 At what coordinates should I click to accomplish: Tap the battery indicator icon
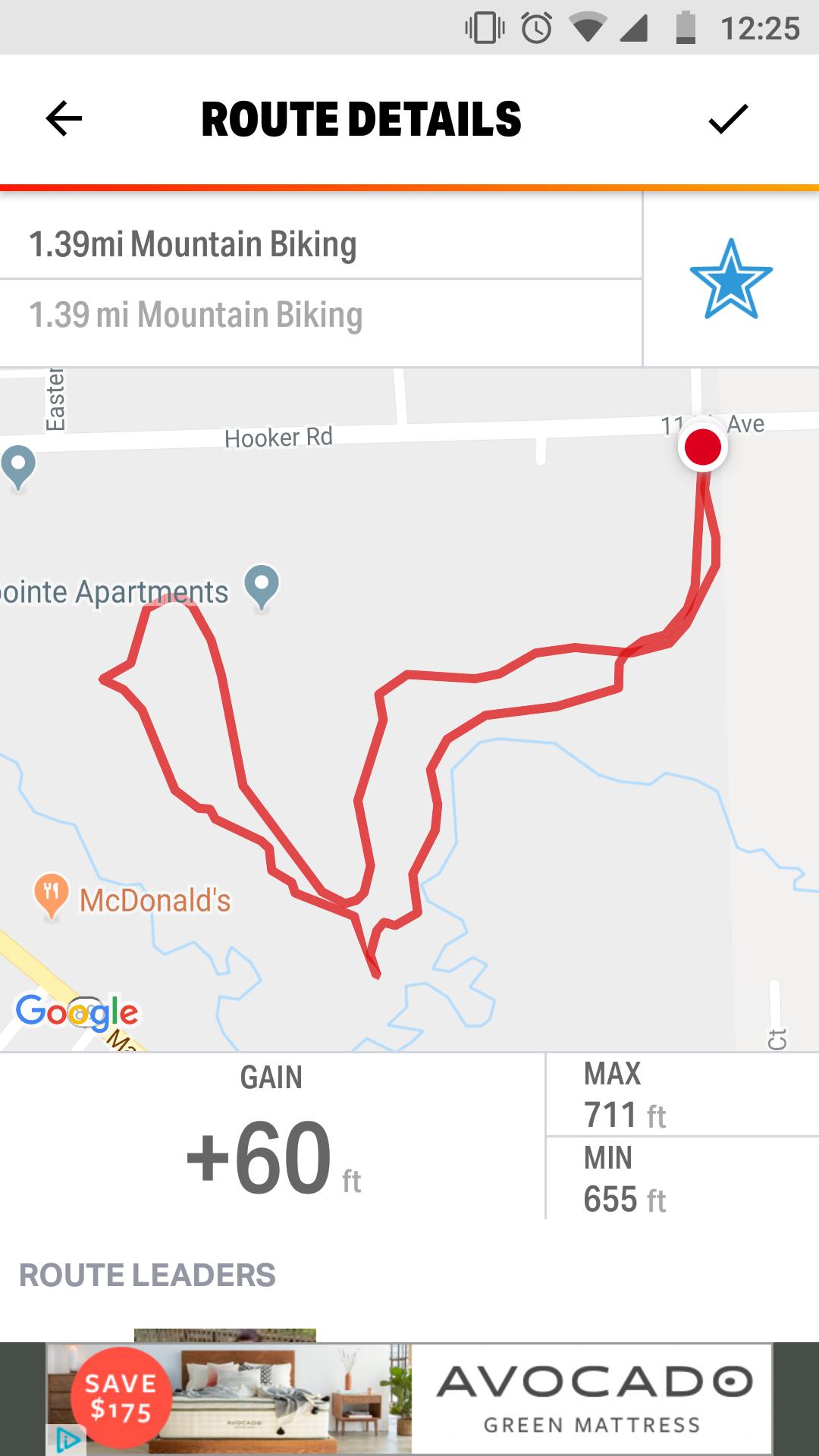pos(681,25)
